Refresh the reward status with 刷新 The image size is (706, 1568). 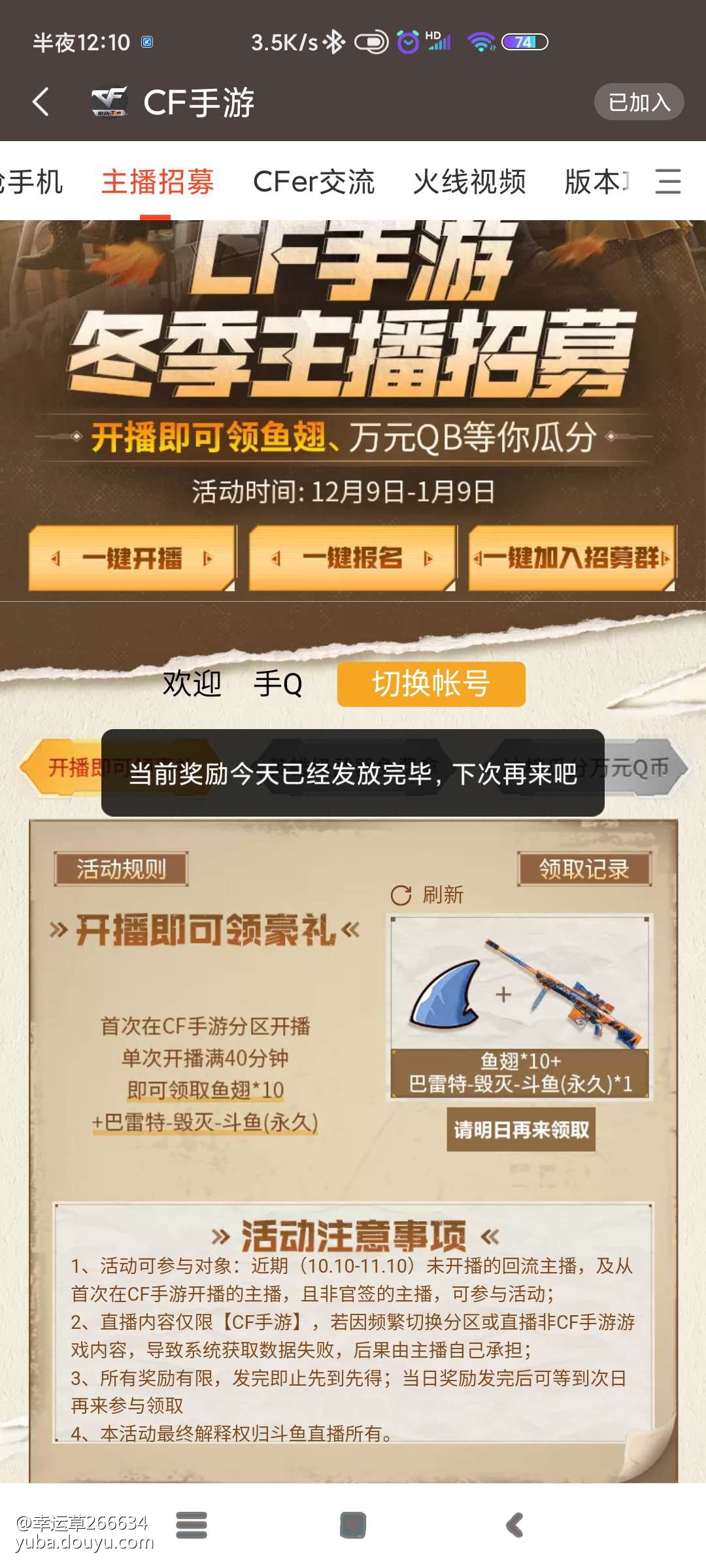[428, 895]
